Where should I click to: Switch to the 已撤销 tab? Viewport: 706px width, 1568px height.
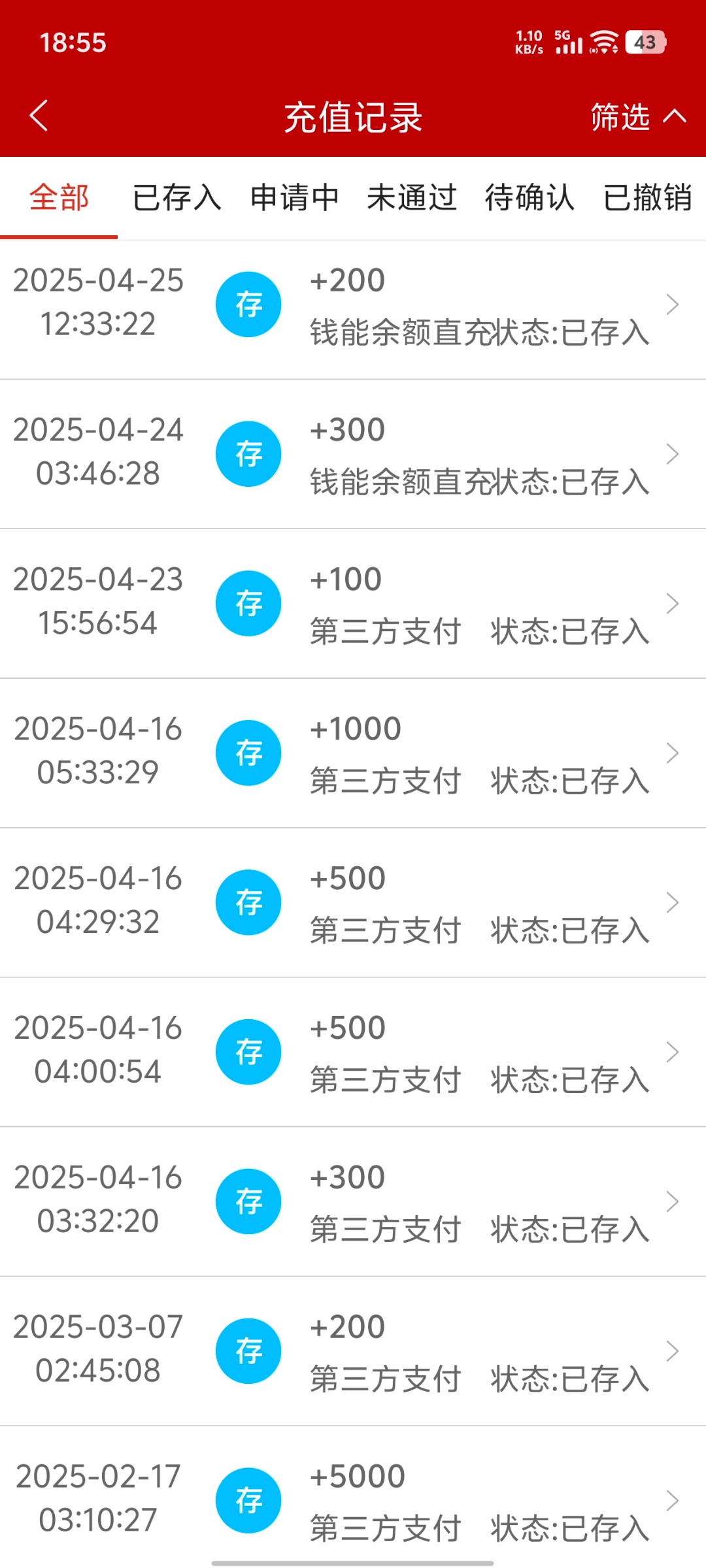point(647,197)
